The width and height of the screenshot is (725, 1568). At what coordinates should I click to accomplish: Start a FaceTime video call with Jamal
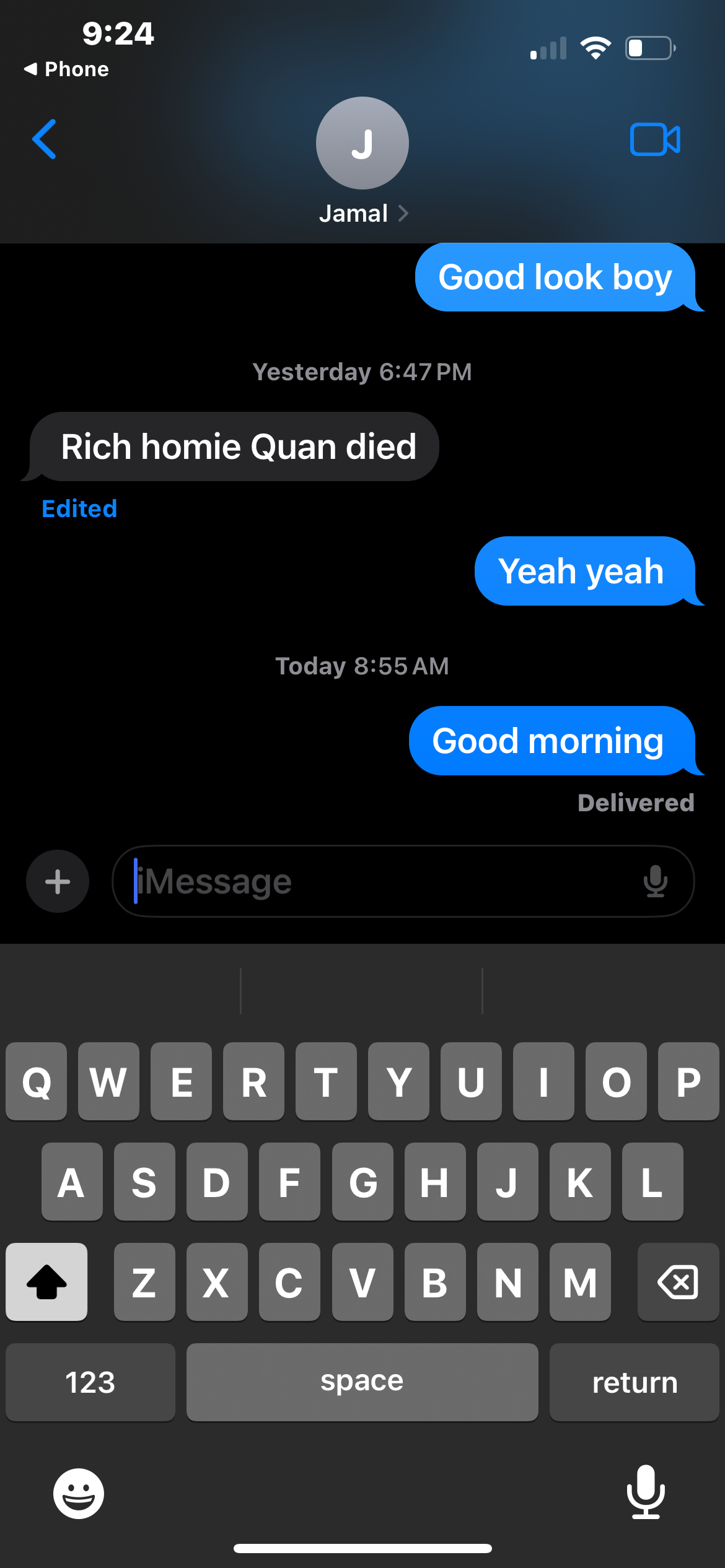pos(654,139)
